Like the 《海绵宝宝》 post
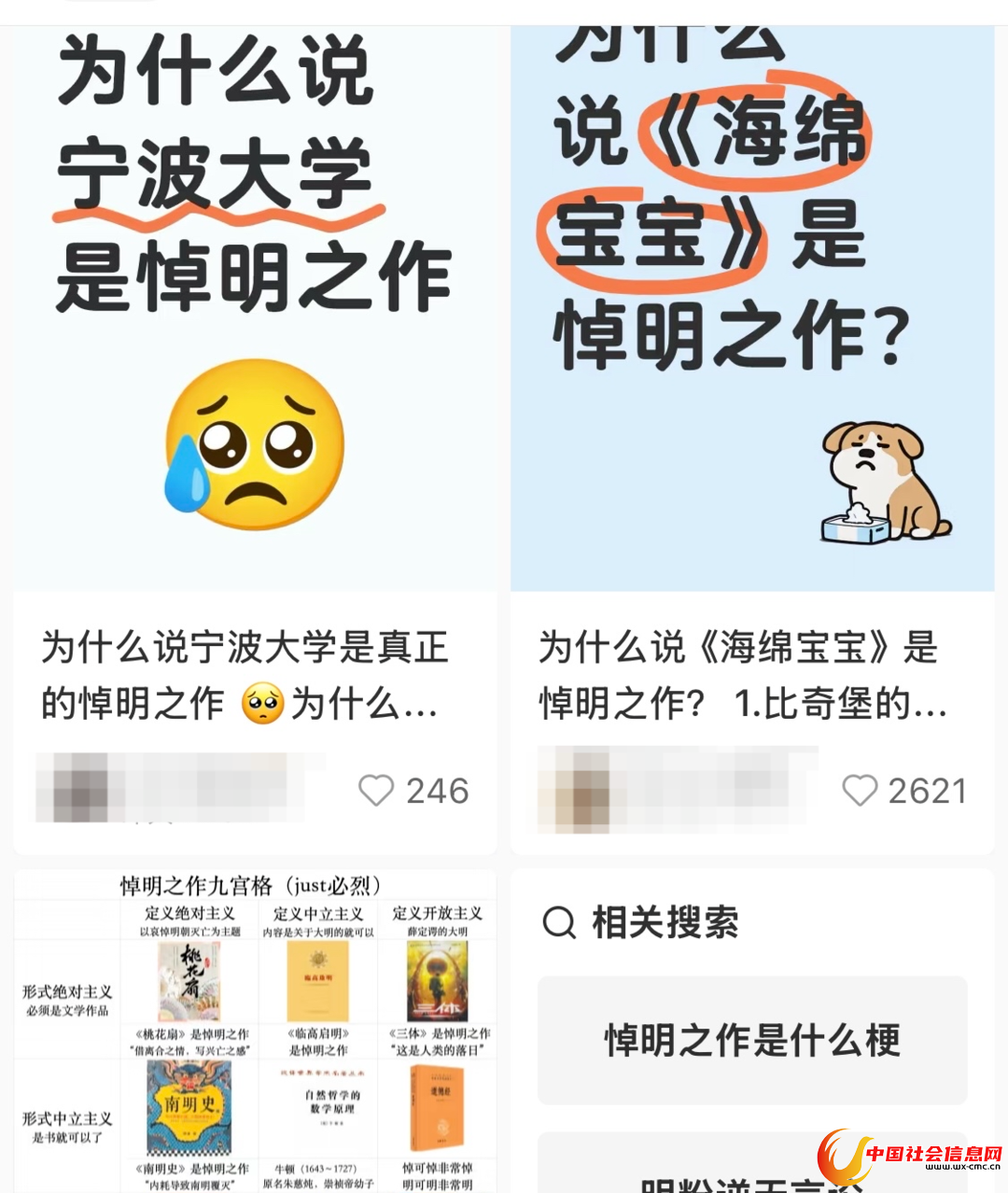This screenshot has width=1008, height=1193. coord(860,791)
